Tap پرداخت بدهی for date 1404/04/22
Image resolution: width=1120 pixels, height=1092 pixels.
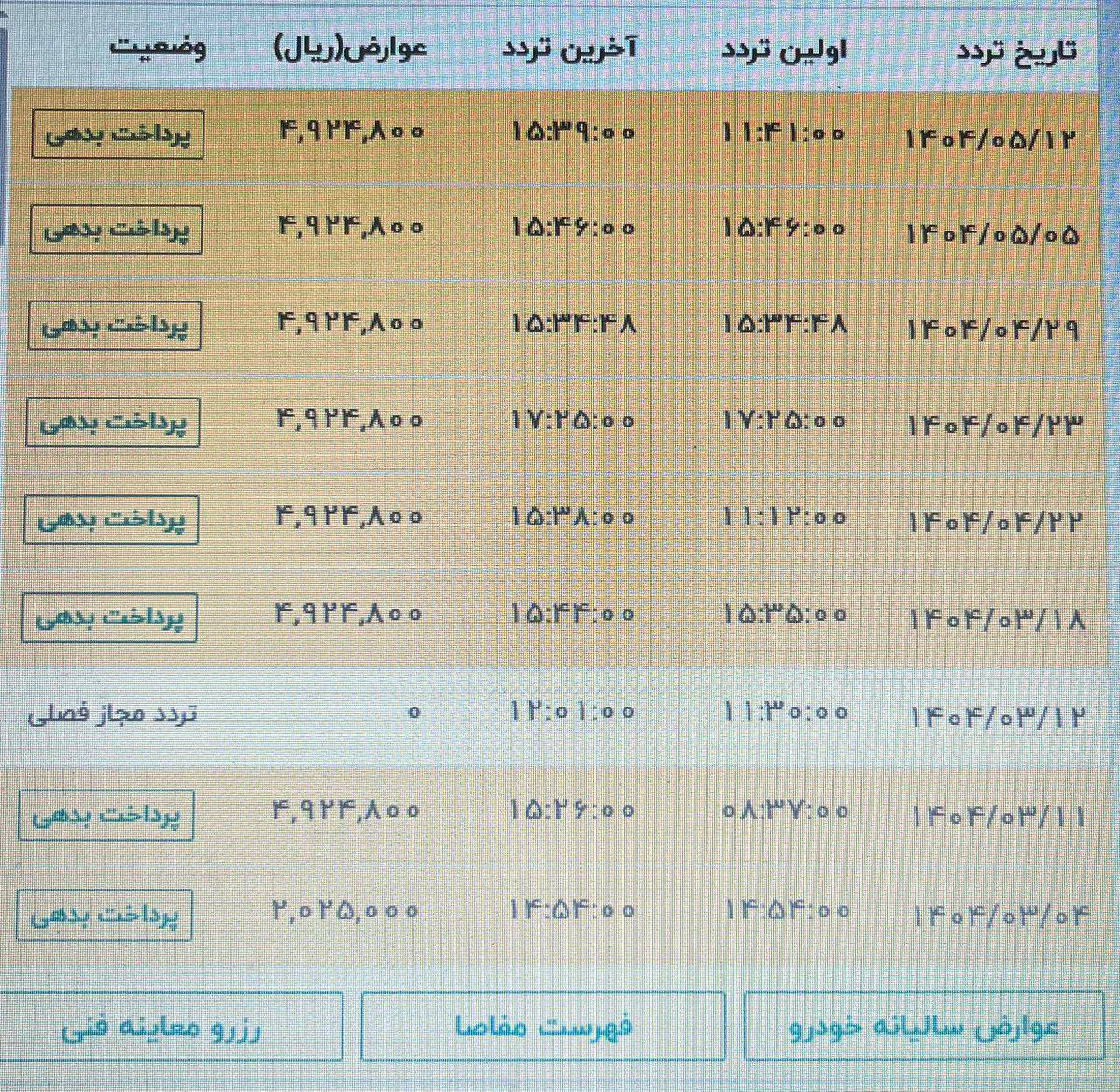(111, 519)
